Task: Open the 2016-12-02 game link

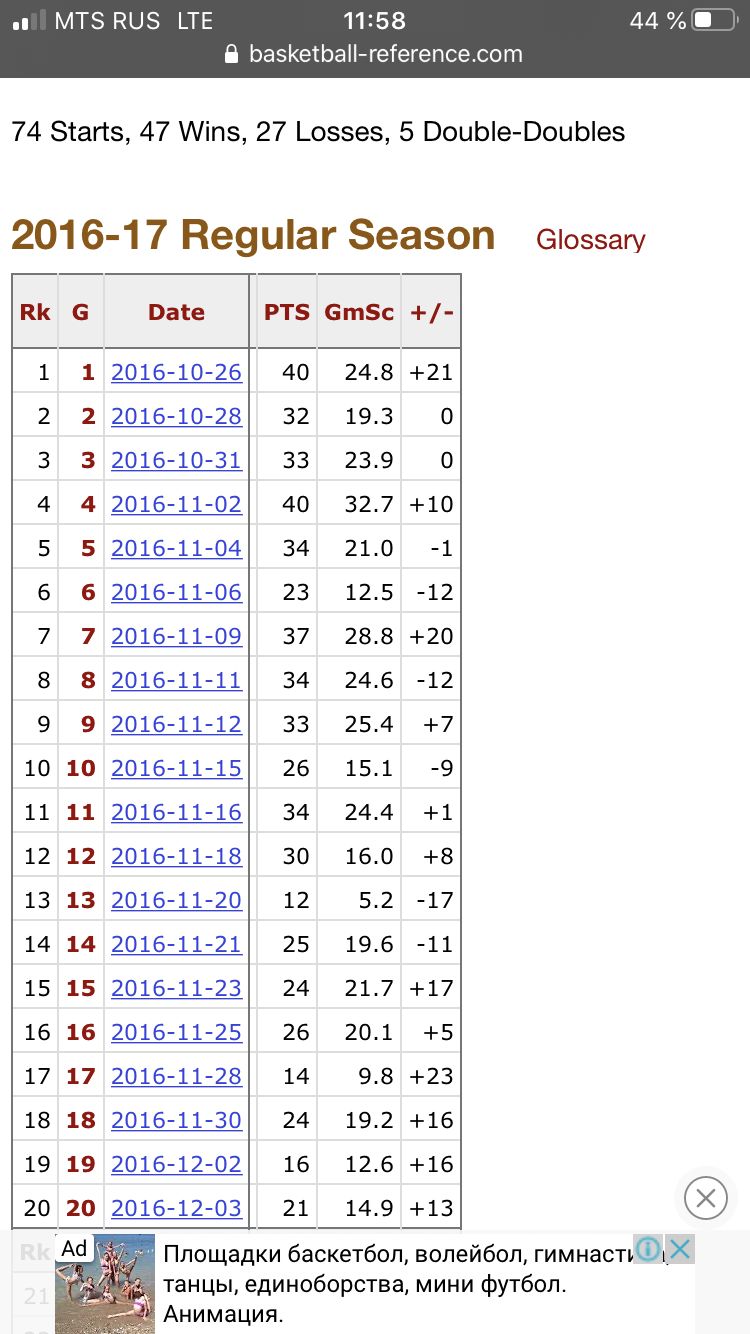Action: [x=176, y=1164]
